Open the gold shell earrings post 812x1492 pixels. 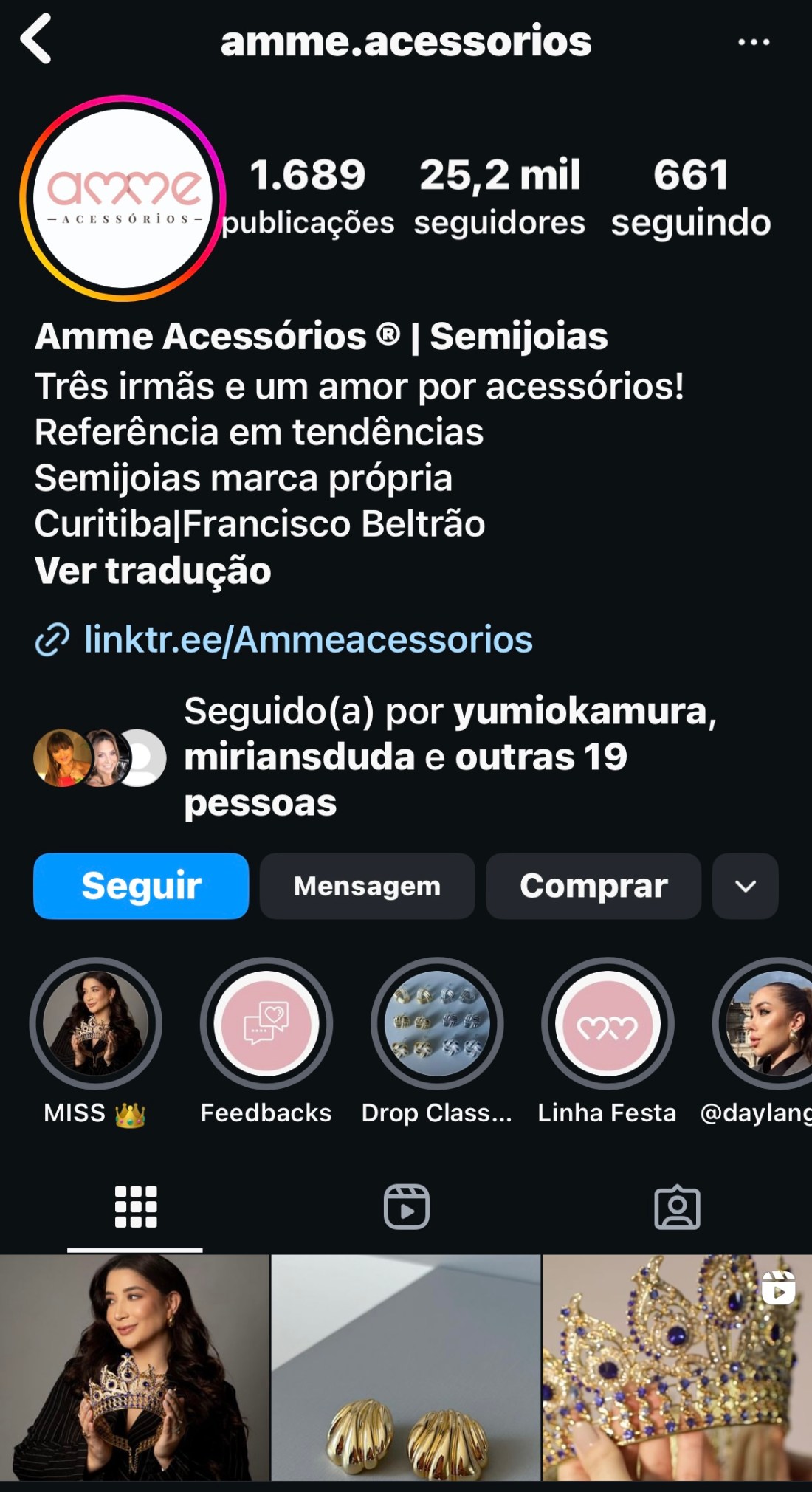tap(406, 1367)
